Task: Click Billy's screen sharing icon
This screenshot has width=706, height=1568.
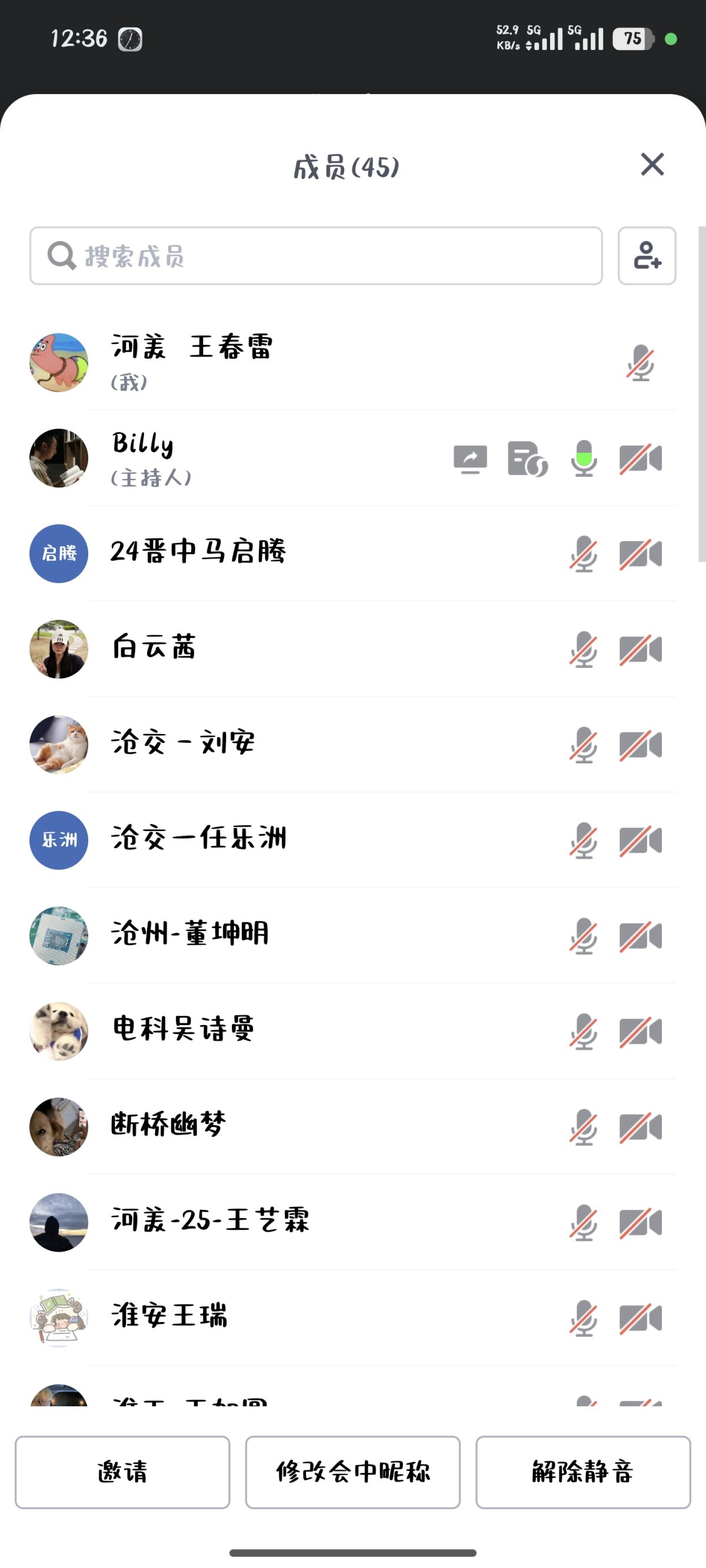Action: (470, 459)
